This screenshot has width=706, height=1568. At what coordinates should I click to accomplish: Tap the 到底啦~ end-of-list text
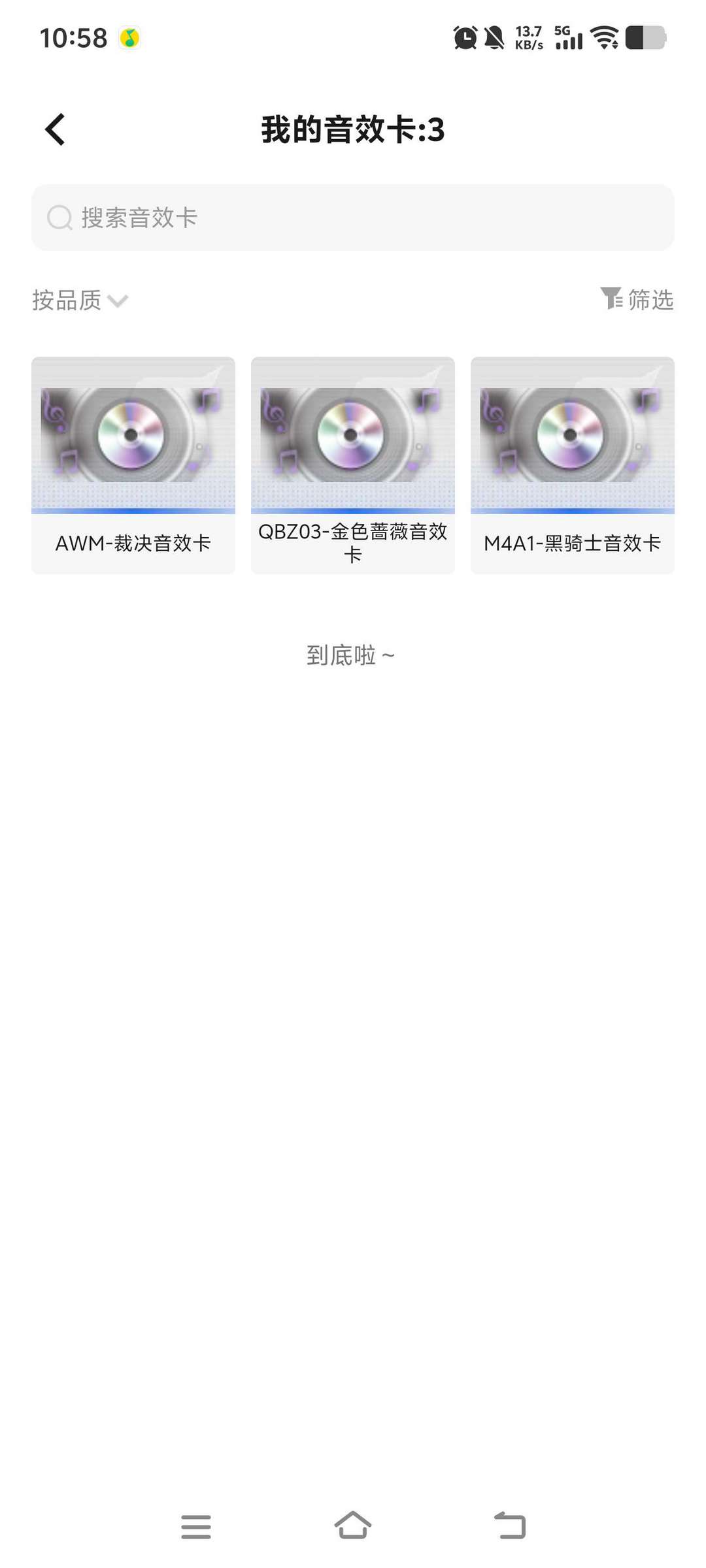tap(351, 654)
